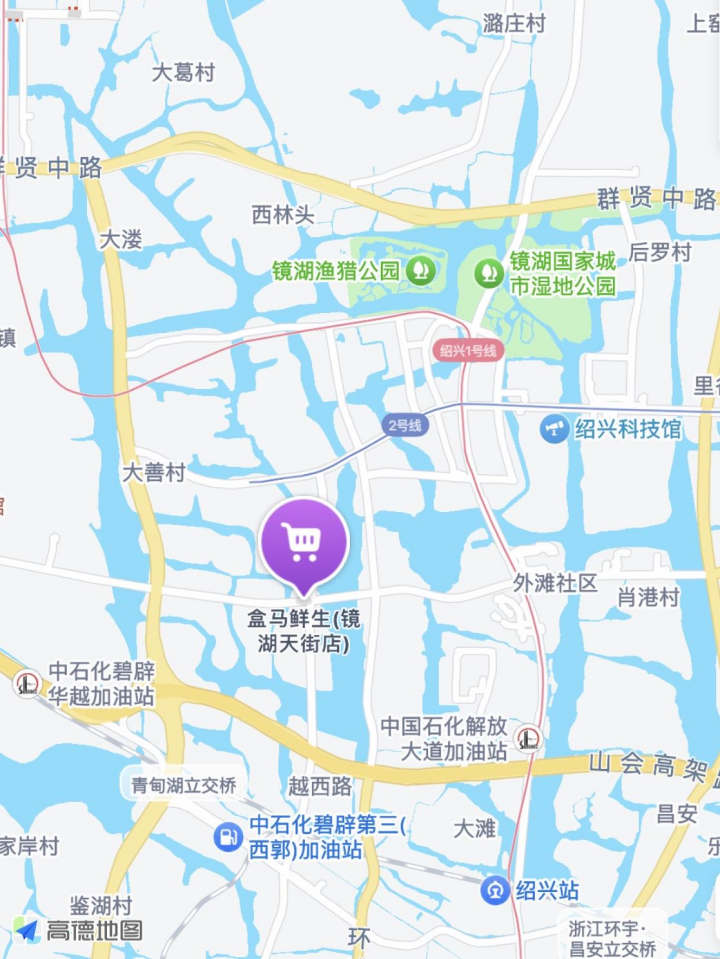Open the 绍兴科技馆 map marker
This screenshot has width=720, height=959.
coord(554,429)
